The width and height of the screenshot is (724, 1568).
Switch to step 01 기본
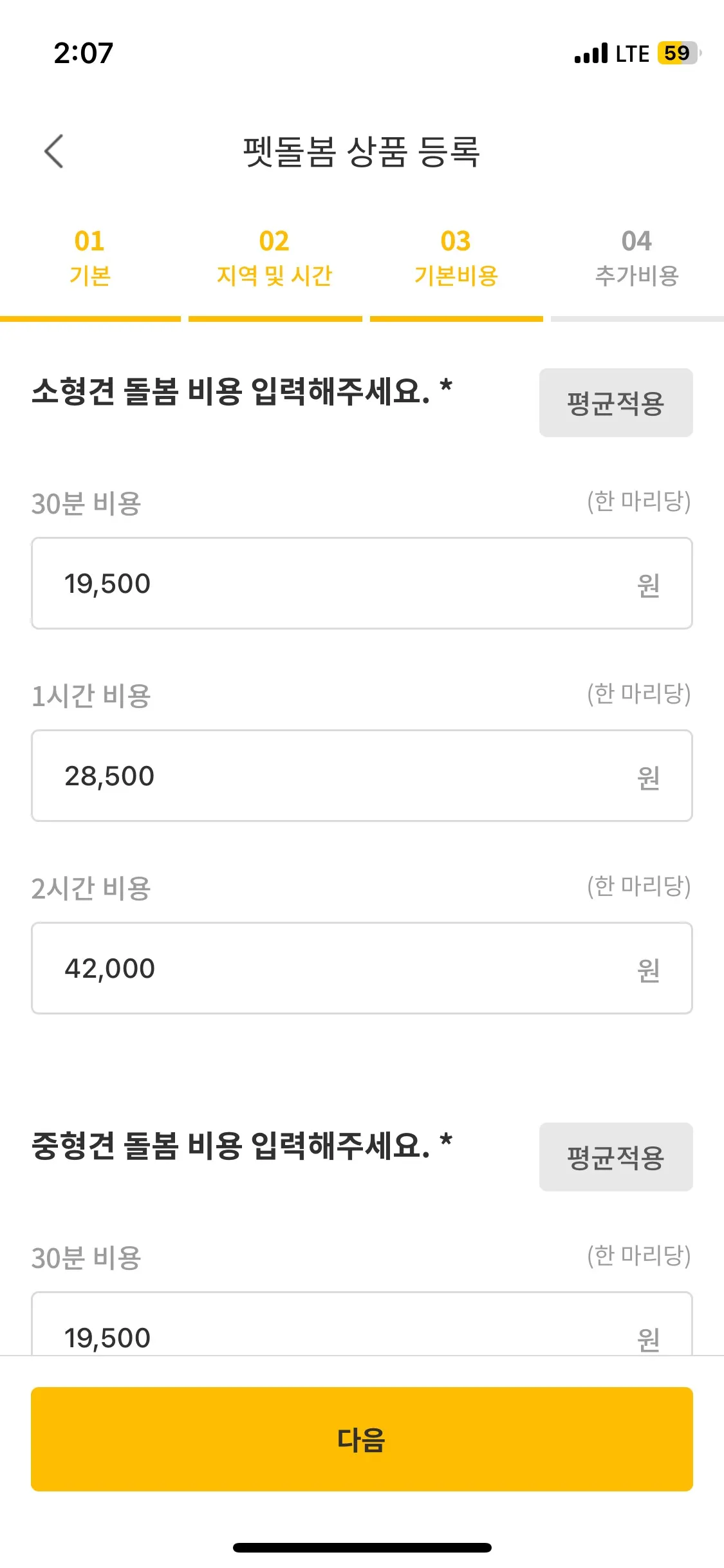tap(90, 259)
